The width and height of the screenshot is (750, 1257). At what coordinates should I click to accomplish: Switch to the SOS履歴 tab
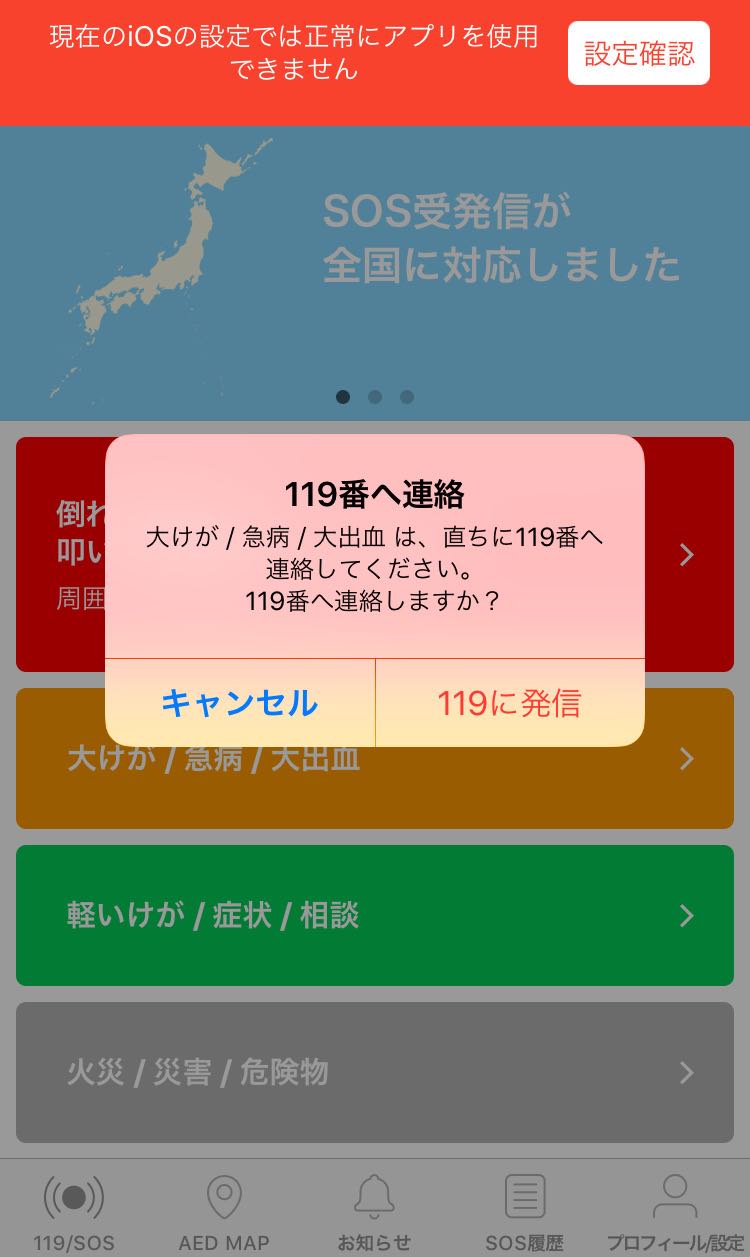[x=525, y=1210]
